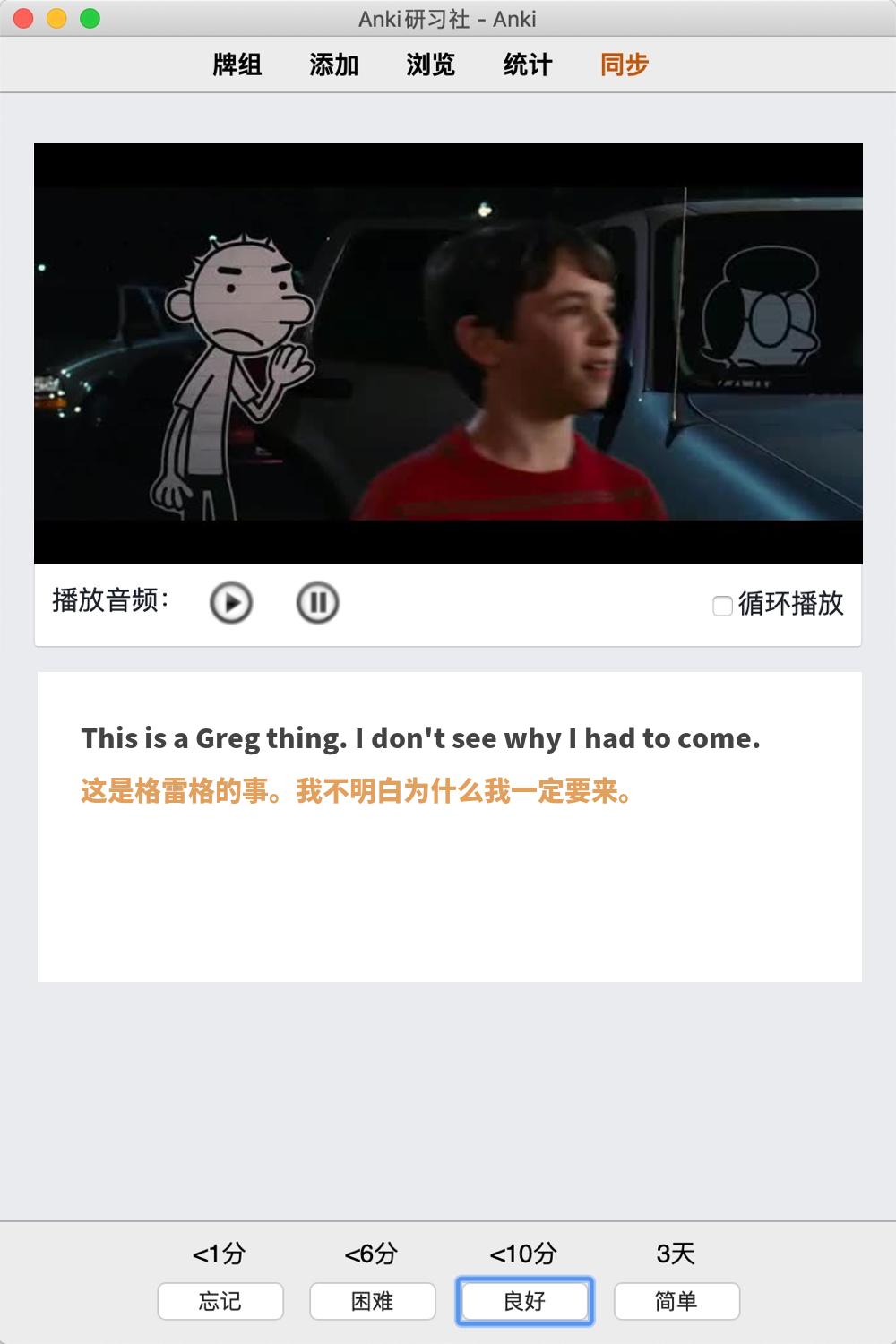
Task: Enable the 循环播放 loop checkbox
Action: pos(722,607)
